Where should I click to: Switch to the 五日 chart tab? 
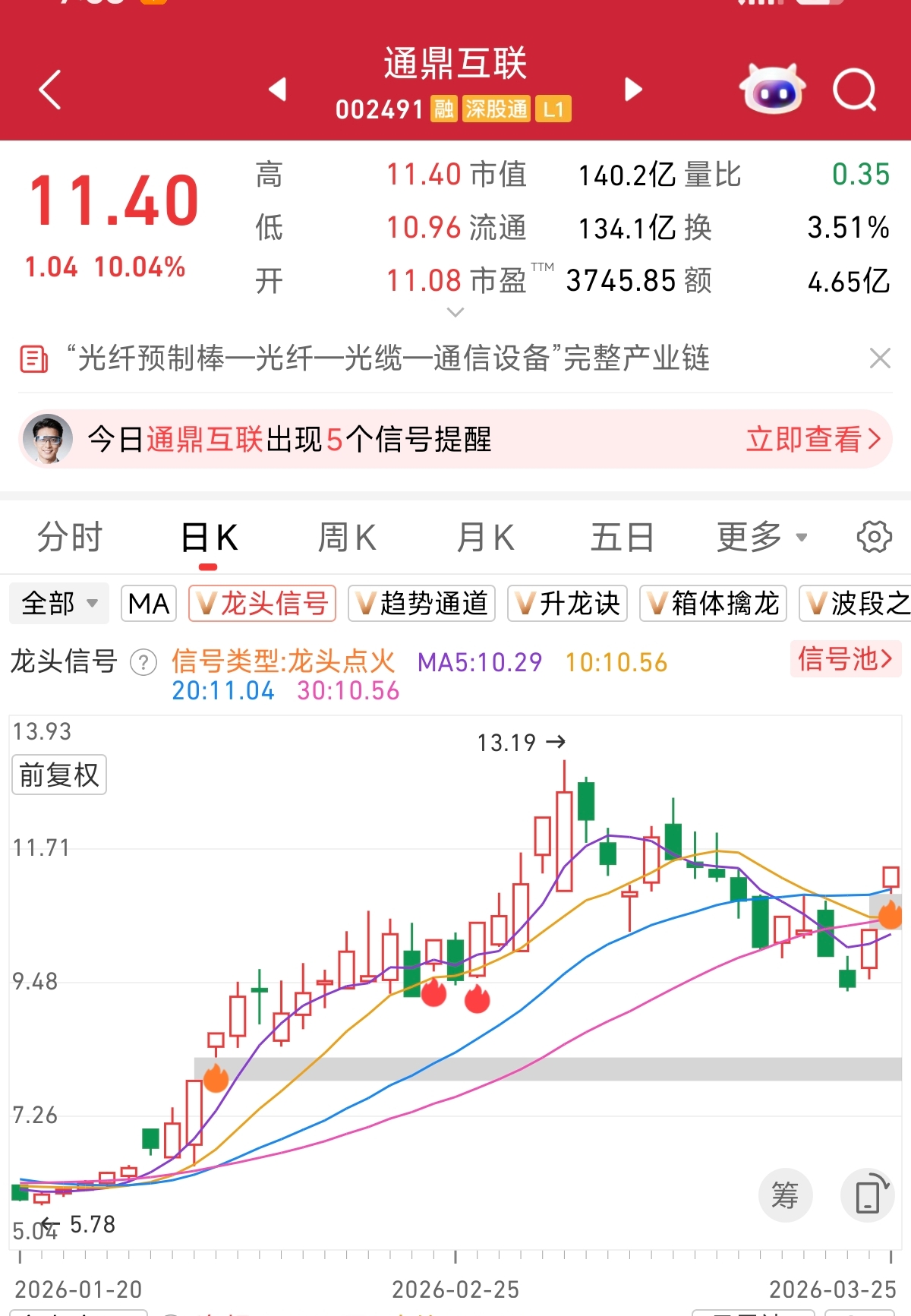coord(622,538)
